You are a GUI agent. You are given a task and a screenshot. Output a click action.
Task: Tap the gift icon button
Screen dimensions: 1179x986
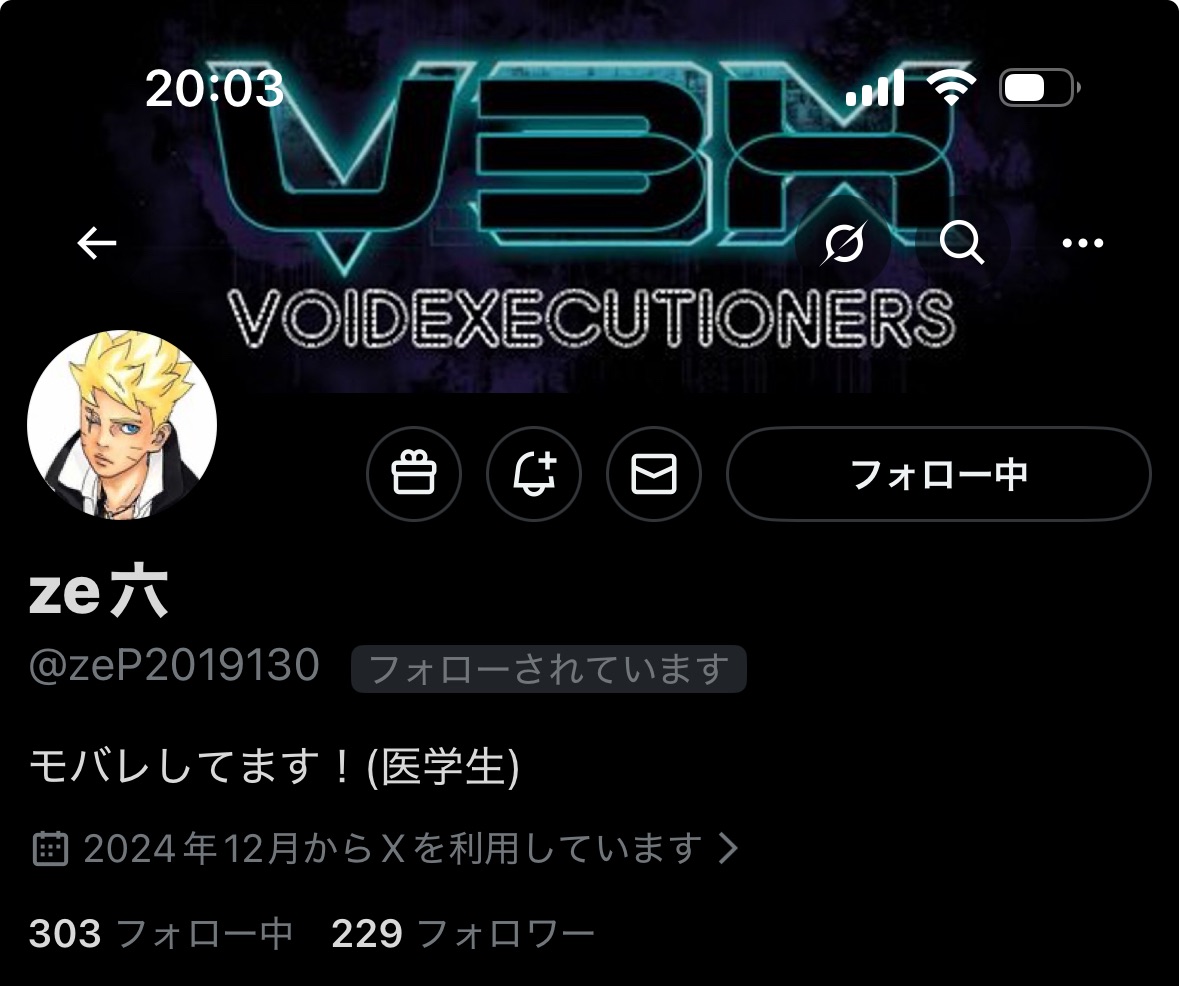[x=414, y=474]
